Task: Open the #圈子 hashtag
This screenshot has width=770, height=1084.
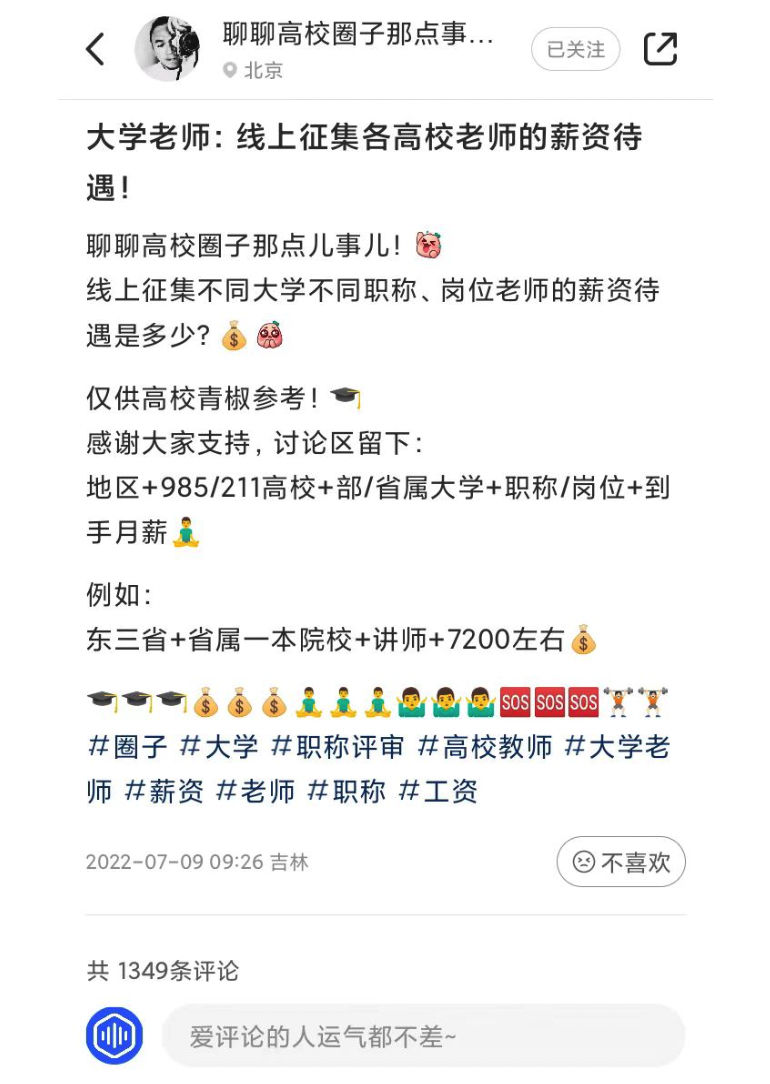Action: click(x=128, y=747)
